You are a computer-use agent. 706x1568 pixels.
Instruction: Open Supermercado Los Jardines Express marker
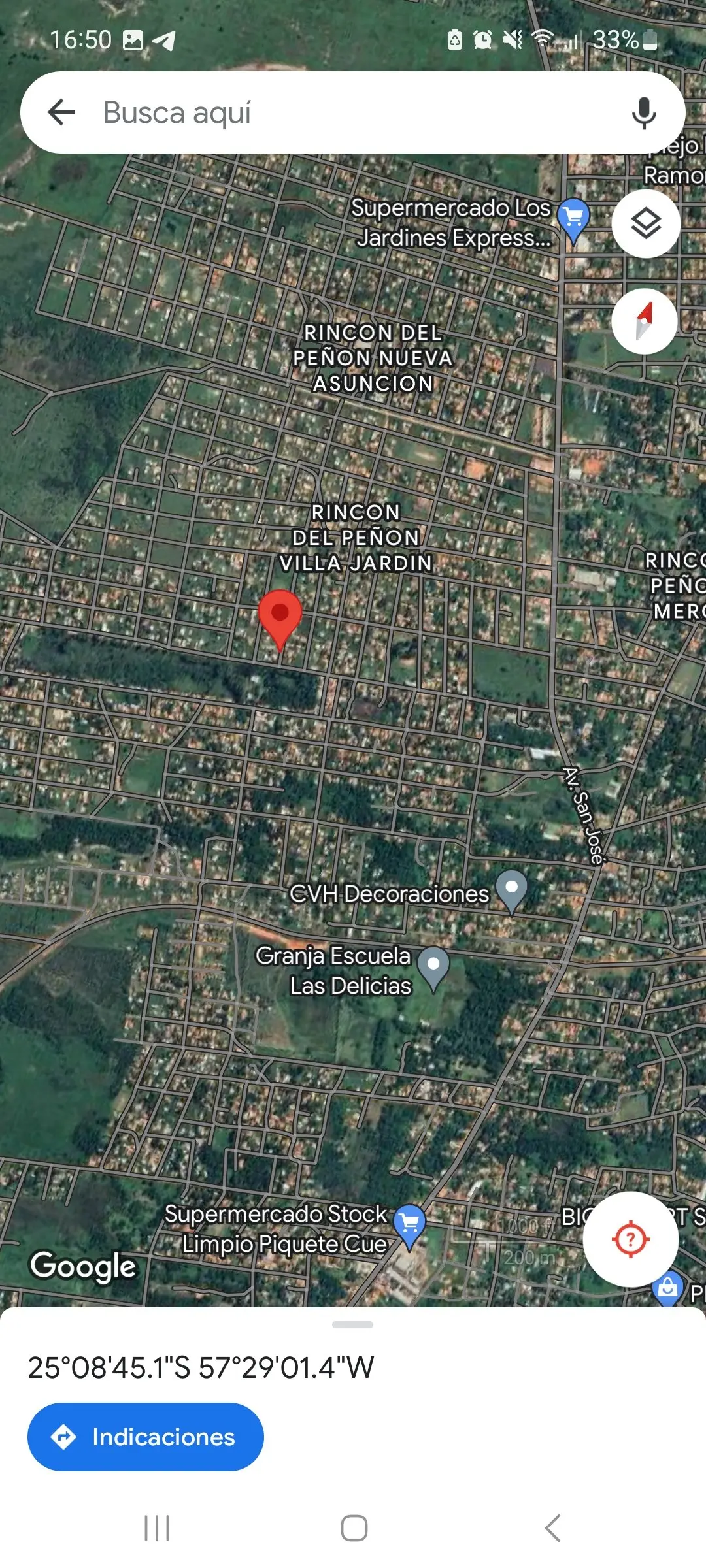click(574, 221)
